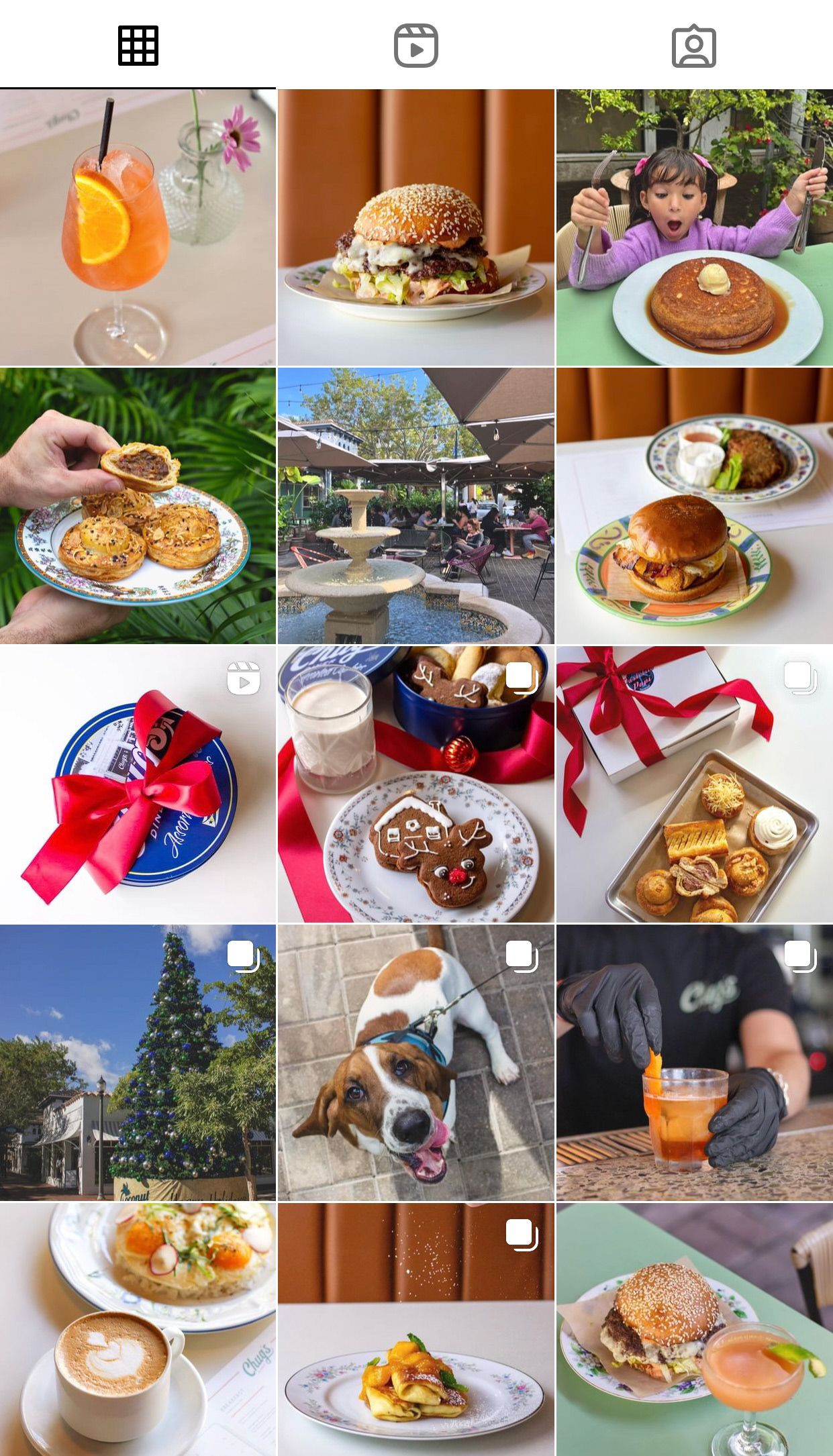833x1456 pixels.
Task: Open the hand holding pastry post
Action: click(138, 505)
